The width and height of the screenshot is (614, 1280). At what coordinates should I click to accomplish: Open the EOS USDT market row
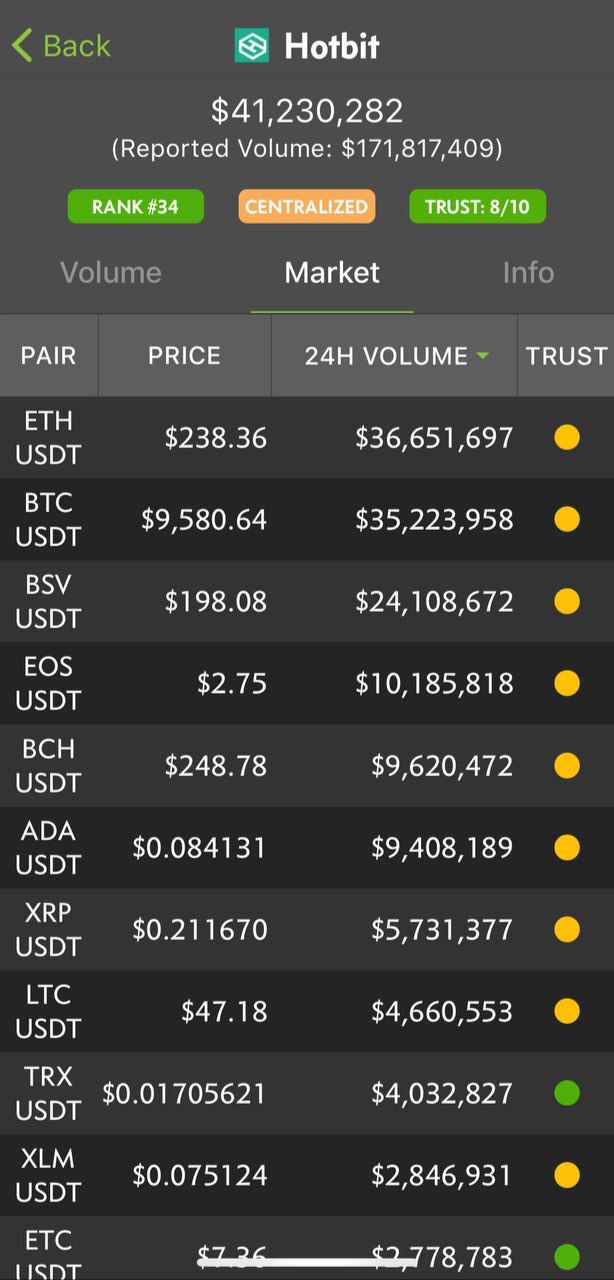[307, 684]
